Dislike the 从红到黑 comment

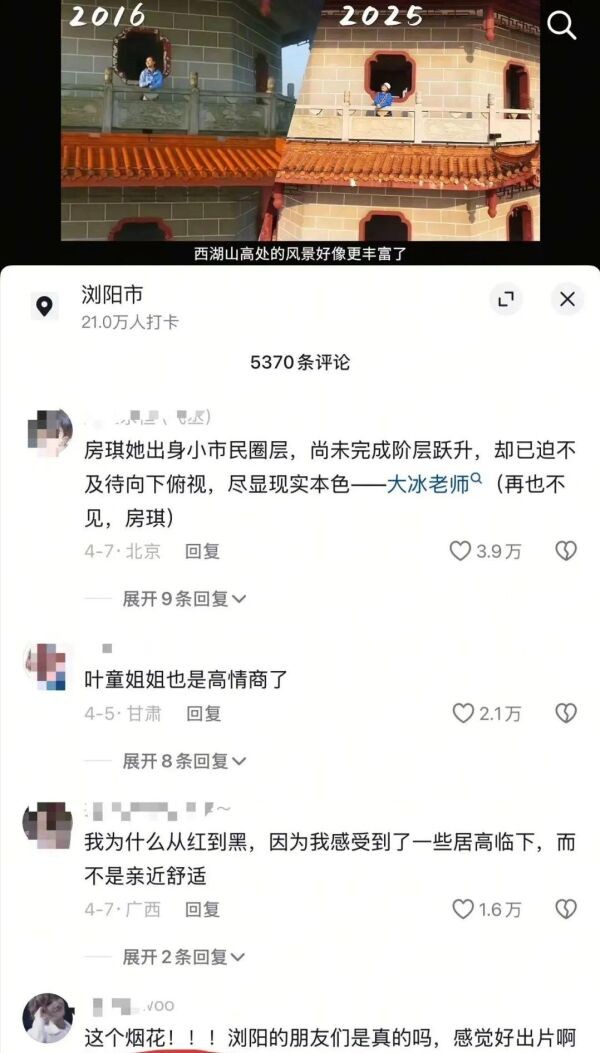[566, 909]
